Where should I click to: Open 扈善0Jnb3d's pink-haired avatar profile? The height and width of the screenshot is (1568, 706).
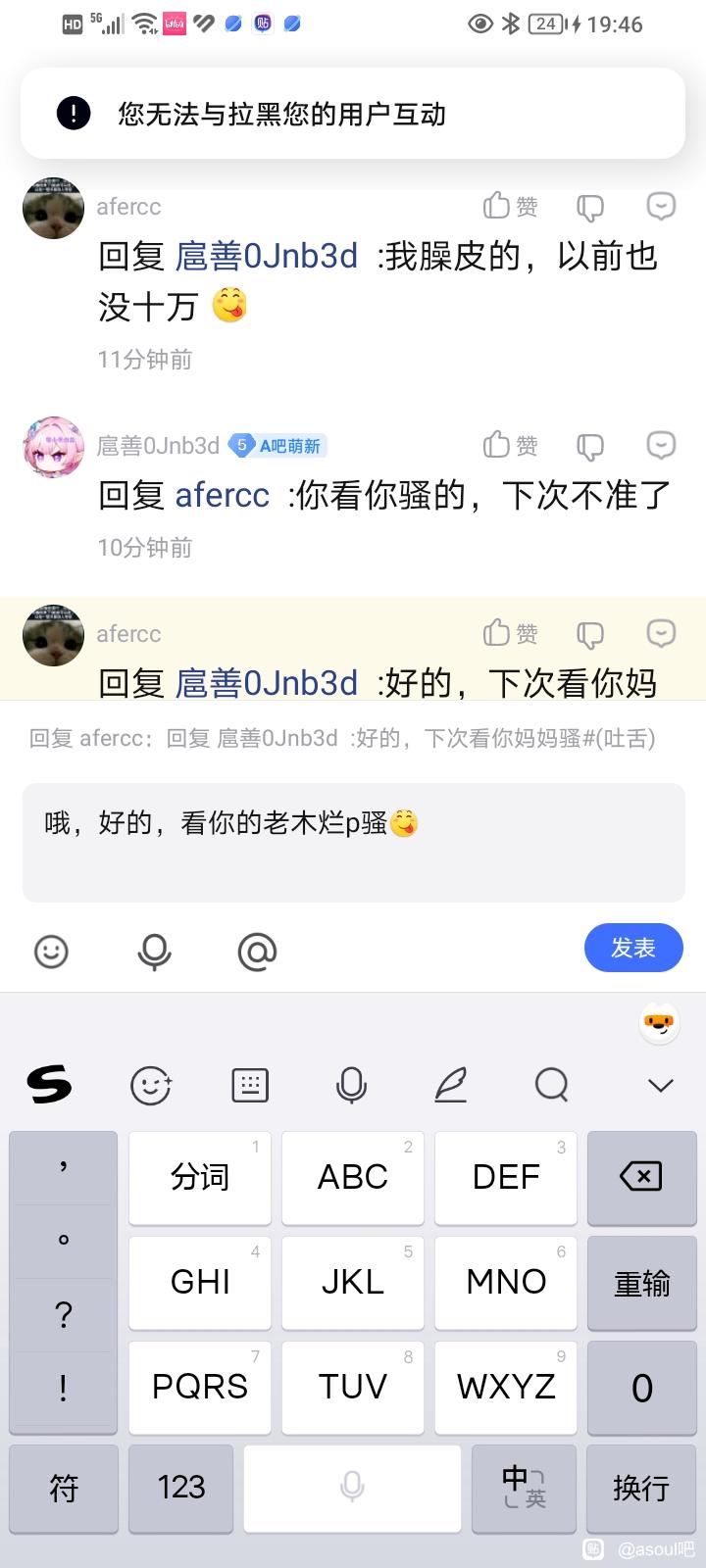(x=53, y=447)
